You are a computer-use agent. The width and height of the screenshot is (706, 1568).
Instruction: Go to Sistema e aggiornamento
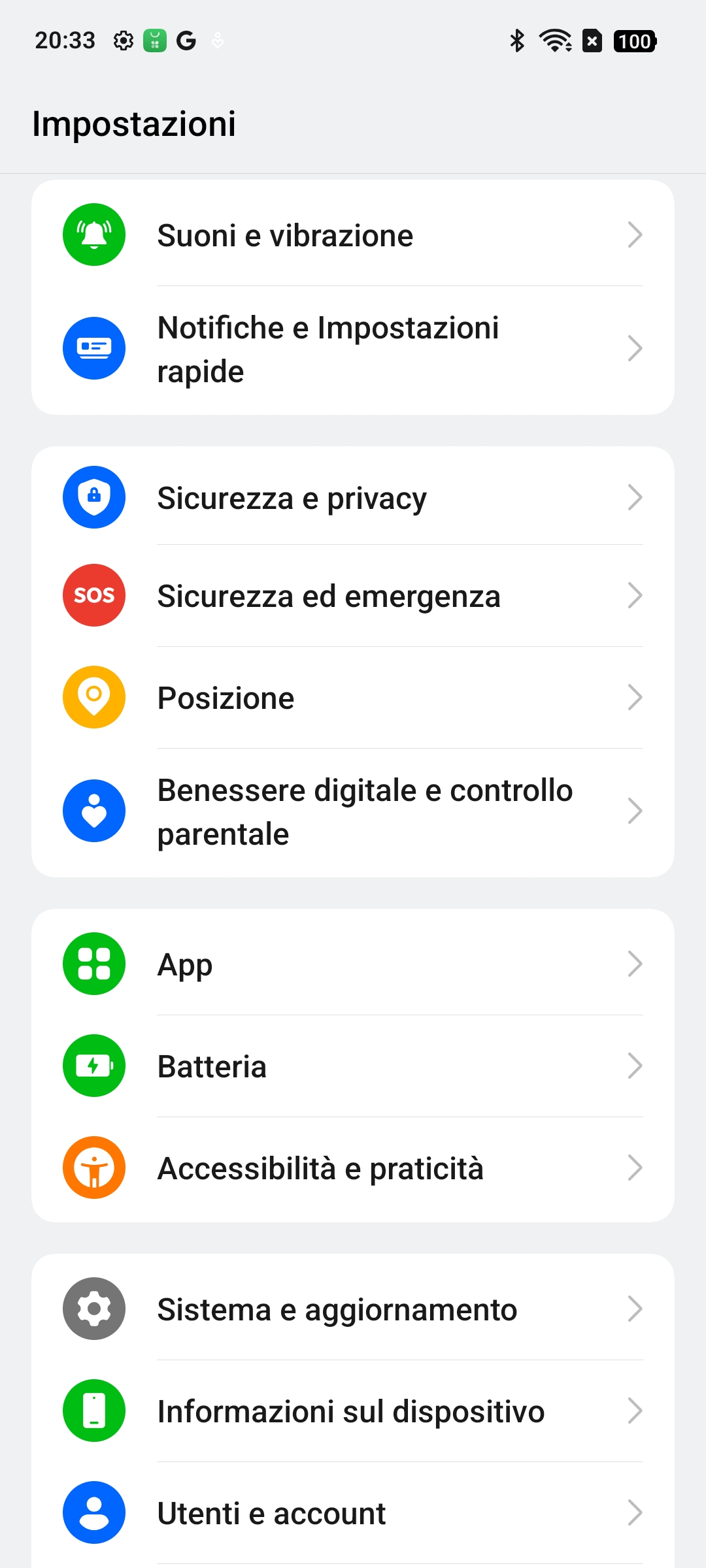353,1309
